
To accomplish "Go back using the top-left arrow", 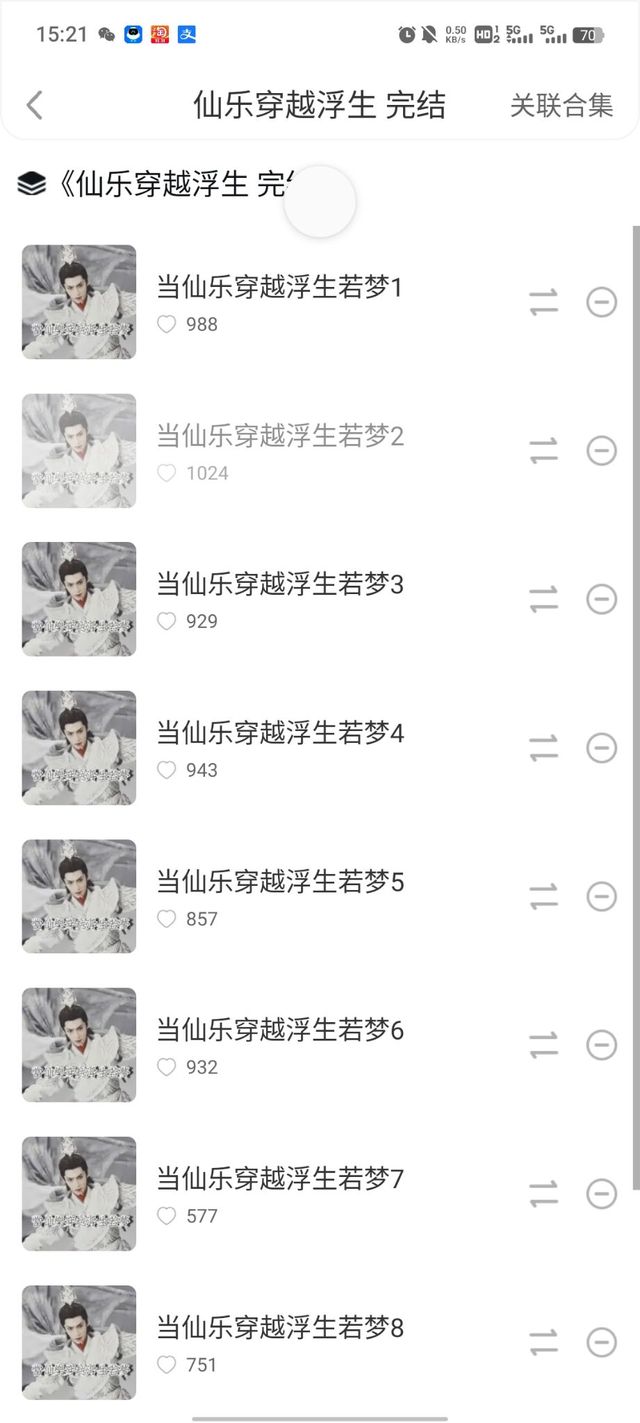I will (35, 105).
